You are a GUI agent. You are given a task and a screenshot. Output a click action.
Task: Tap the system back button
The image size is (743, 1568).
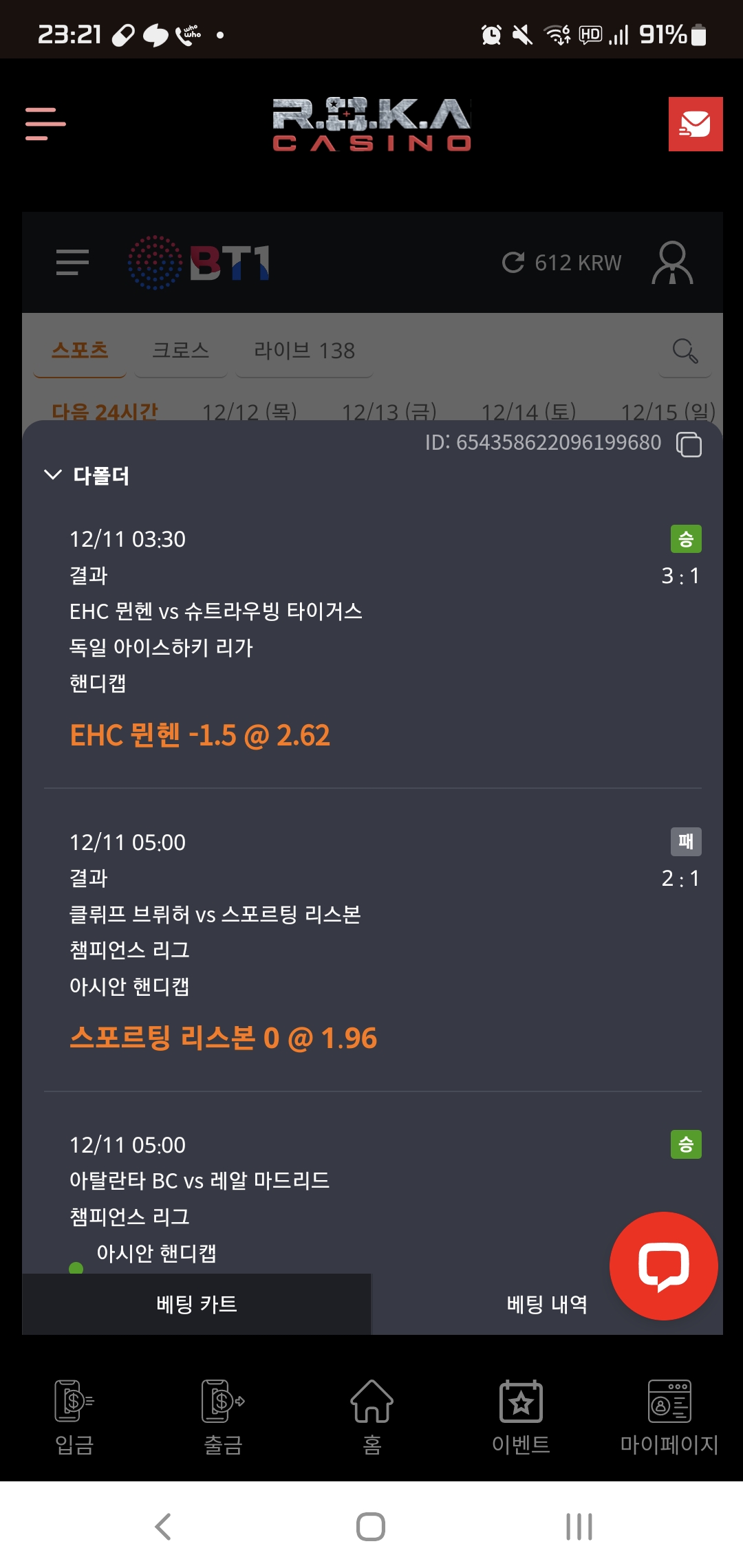[163, 1527]
